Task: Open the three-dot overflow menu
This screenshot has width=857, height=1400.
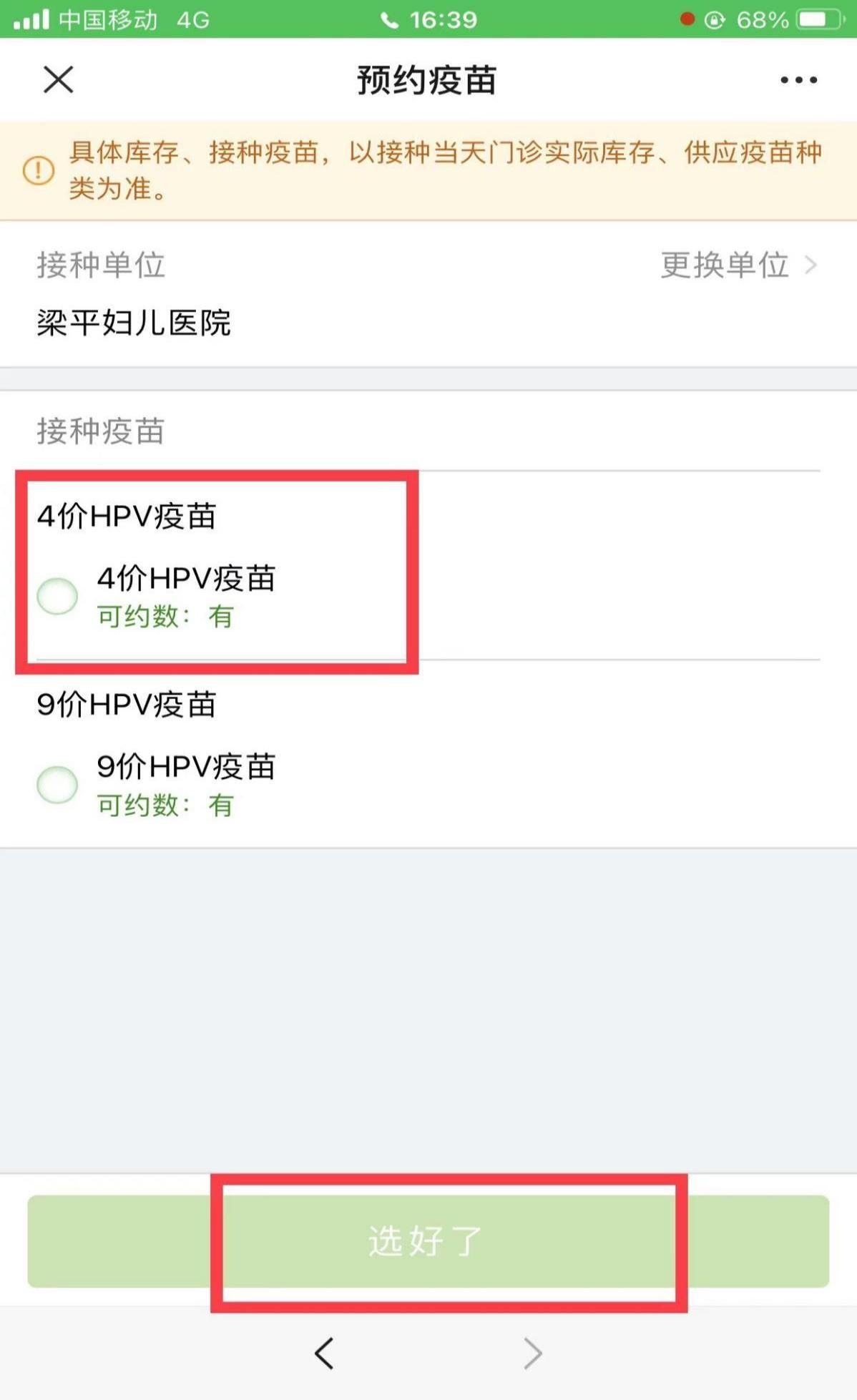Action: coord(798,80)
